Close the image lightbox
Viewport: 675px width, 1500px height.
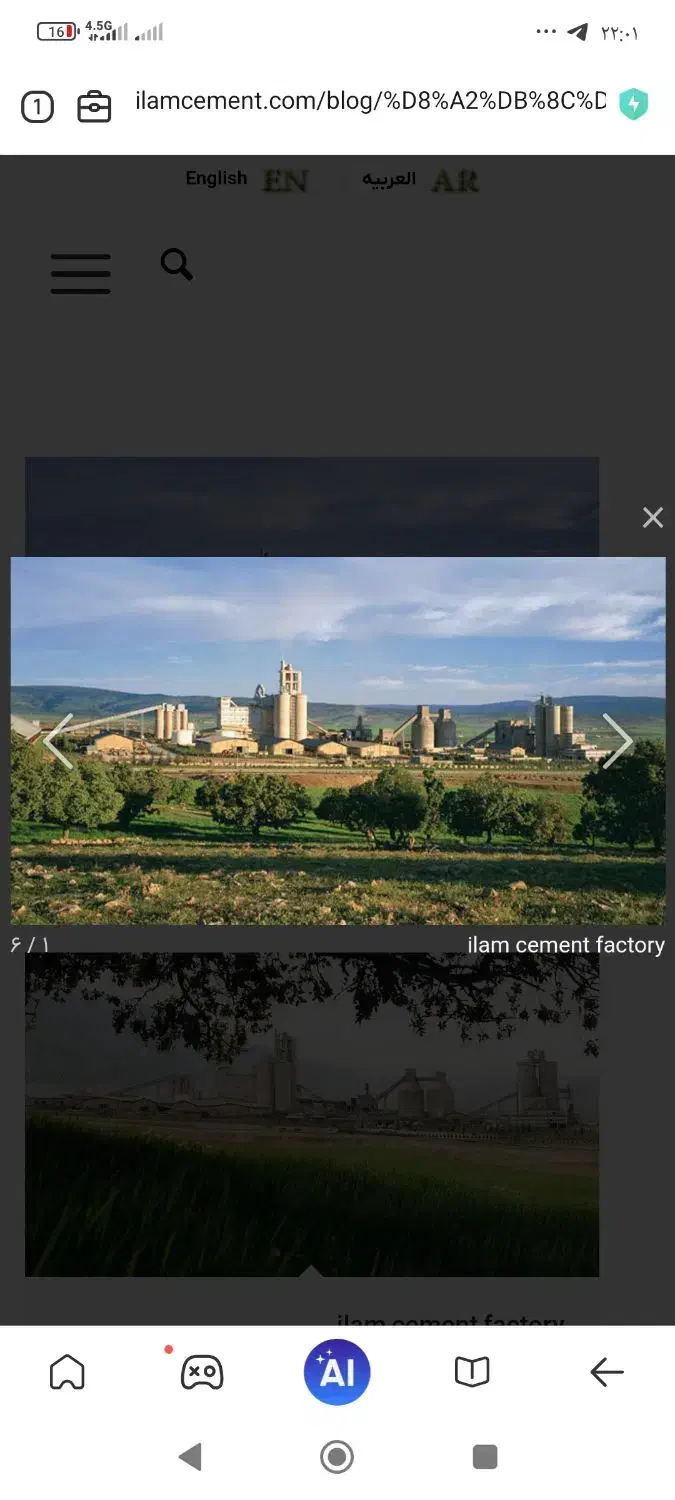(x=653, y=517)
